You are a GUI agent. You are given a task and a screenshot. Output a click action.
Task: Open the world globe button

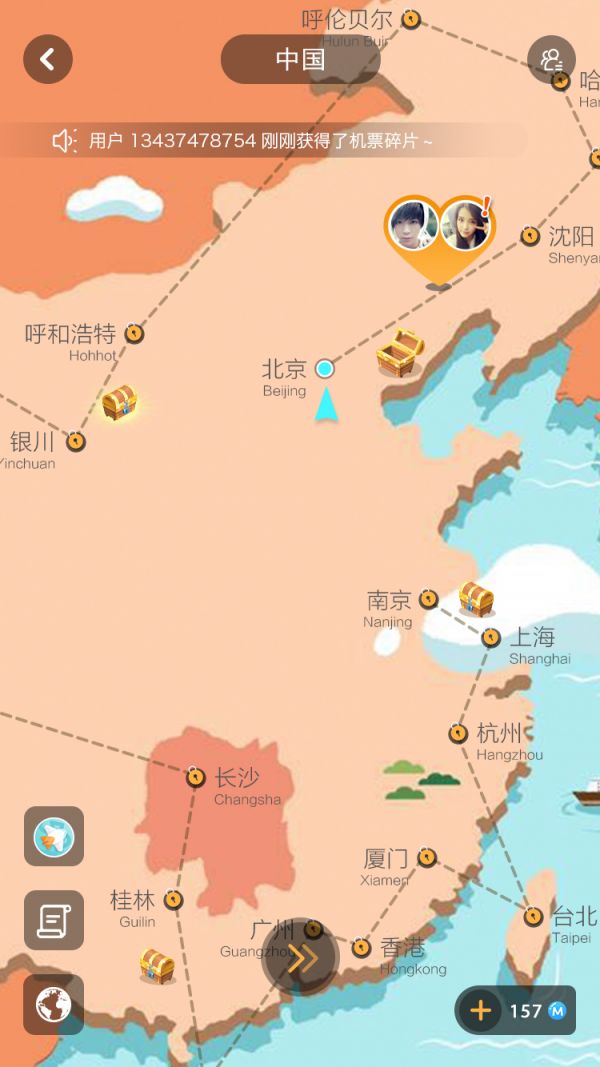click(54, 1004)
